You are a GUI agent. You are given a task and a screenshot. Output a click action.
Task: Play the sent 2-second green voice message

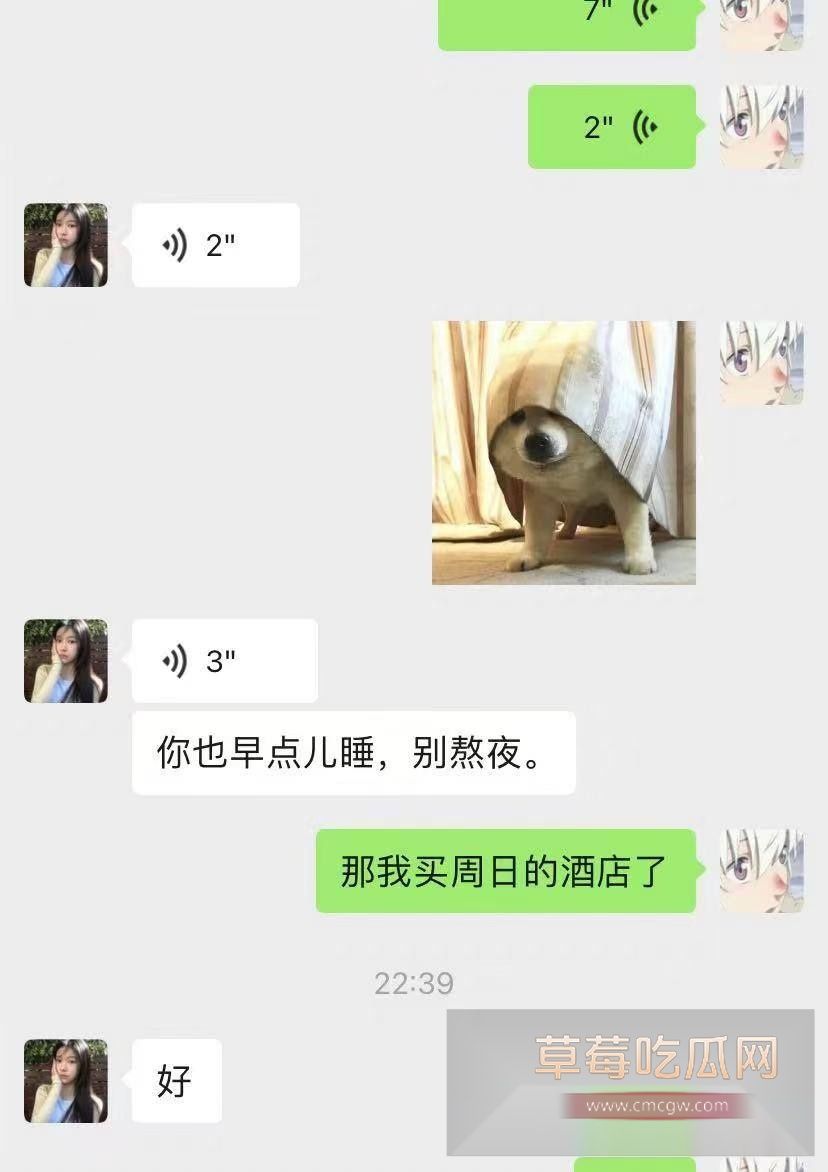[611, 127]
